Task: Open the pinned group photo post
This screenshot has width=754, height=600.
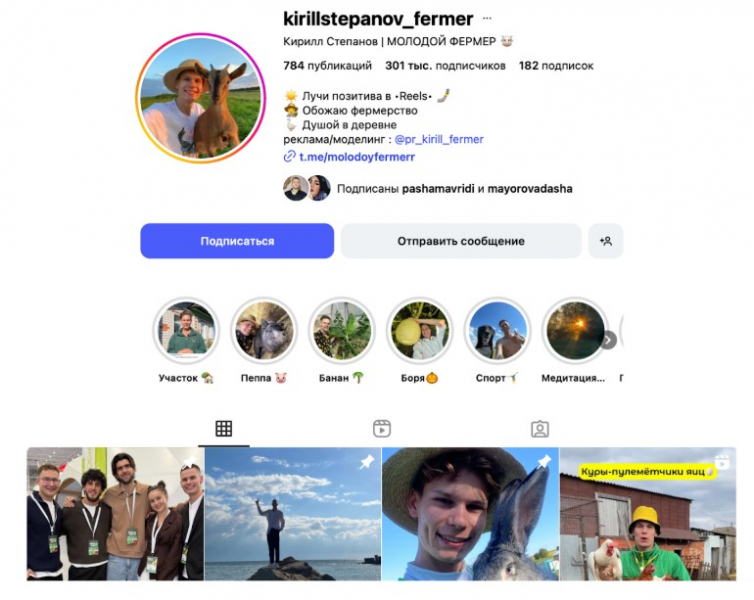Action: coord(114,515)
